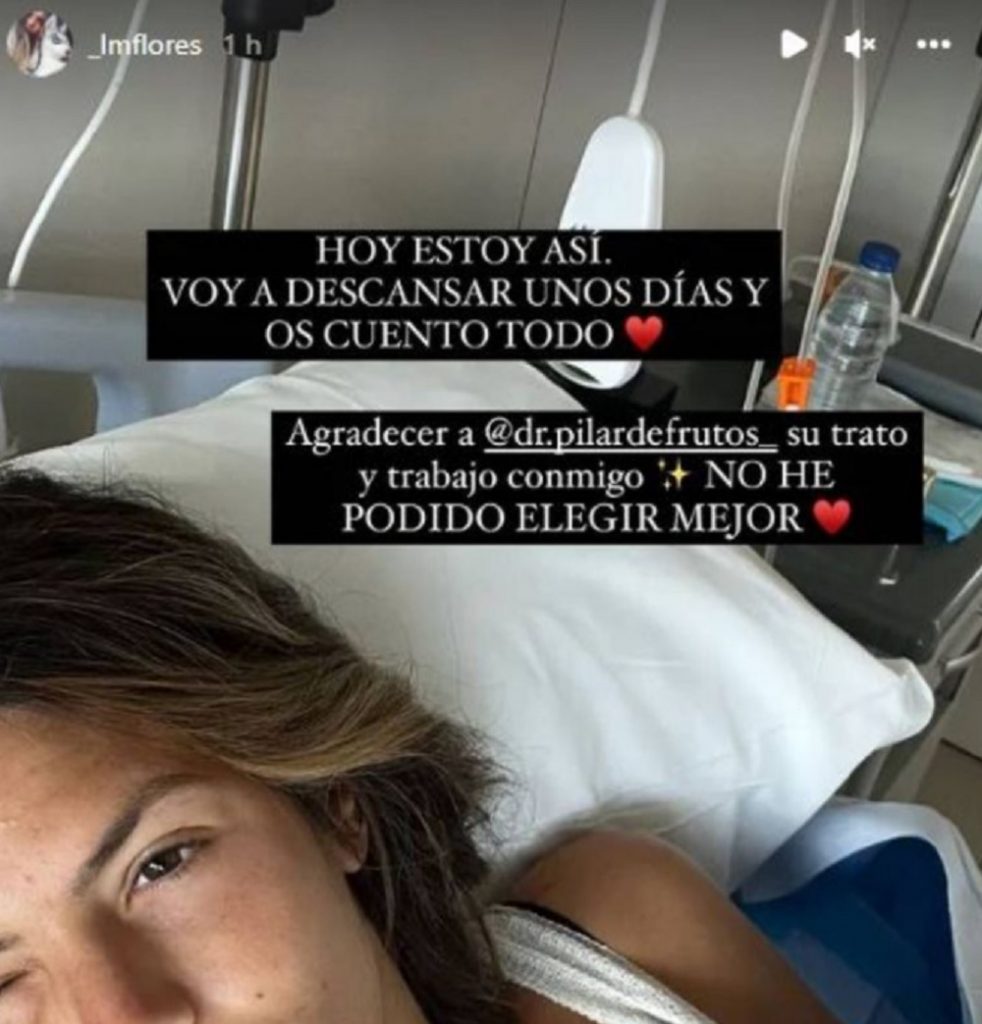Viewport: 982px width, 1024px height.
Task: Unmute the story sound
Action: point(859,44)
